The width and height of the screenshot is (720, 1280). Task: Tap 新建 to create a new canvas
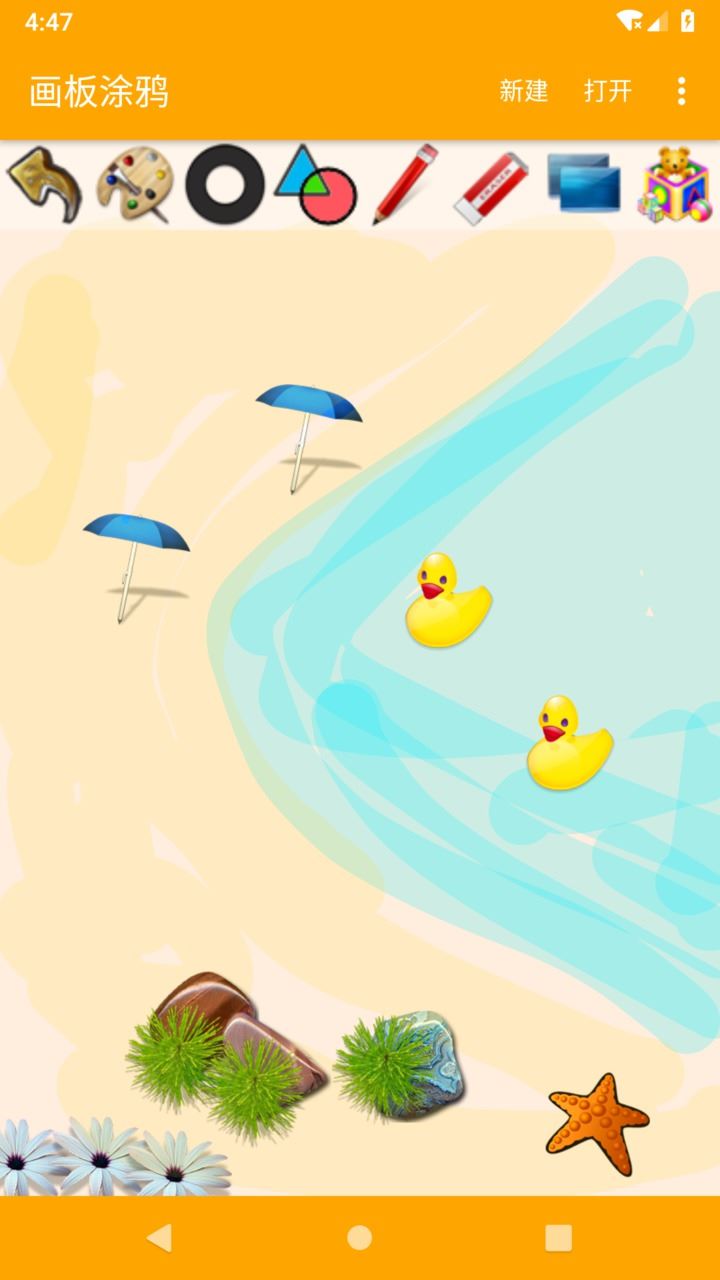click(524, 91)
